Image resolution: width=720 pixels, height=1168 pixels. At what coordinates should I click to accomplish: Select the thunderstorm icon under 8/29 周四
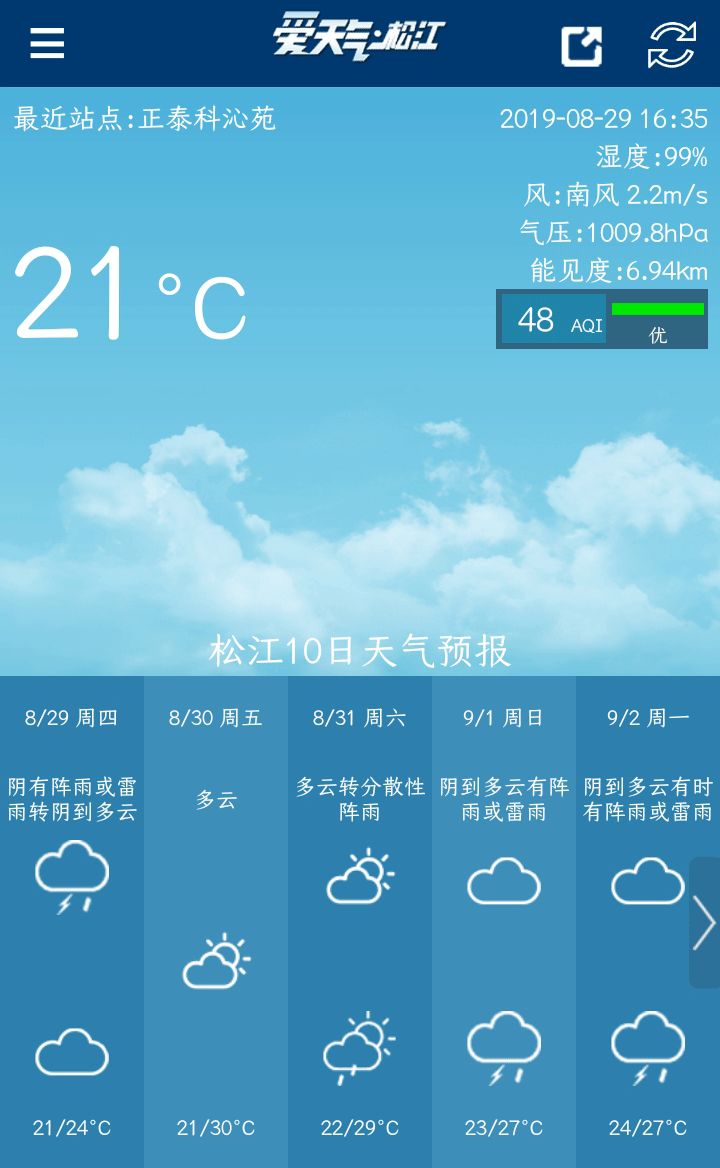(x=71, y=878)
